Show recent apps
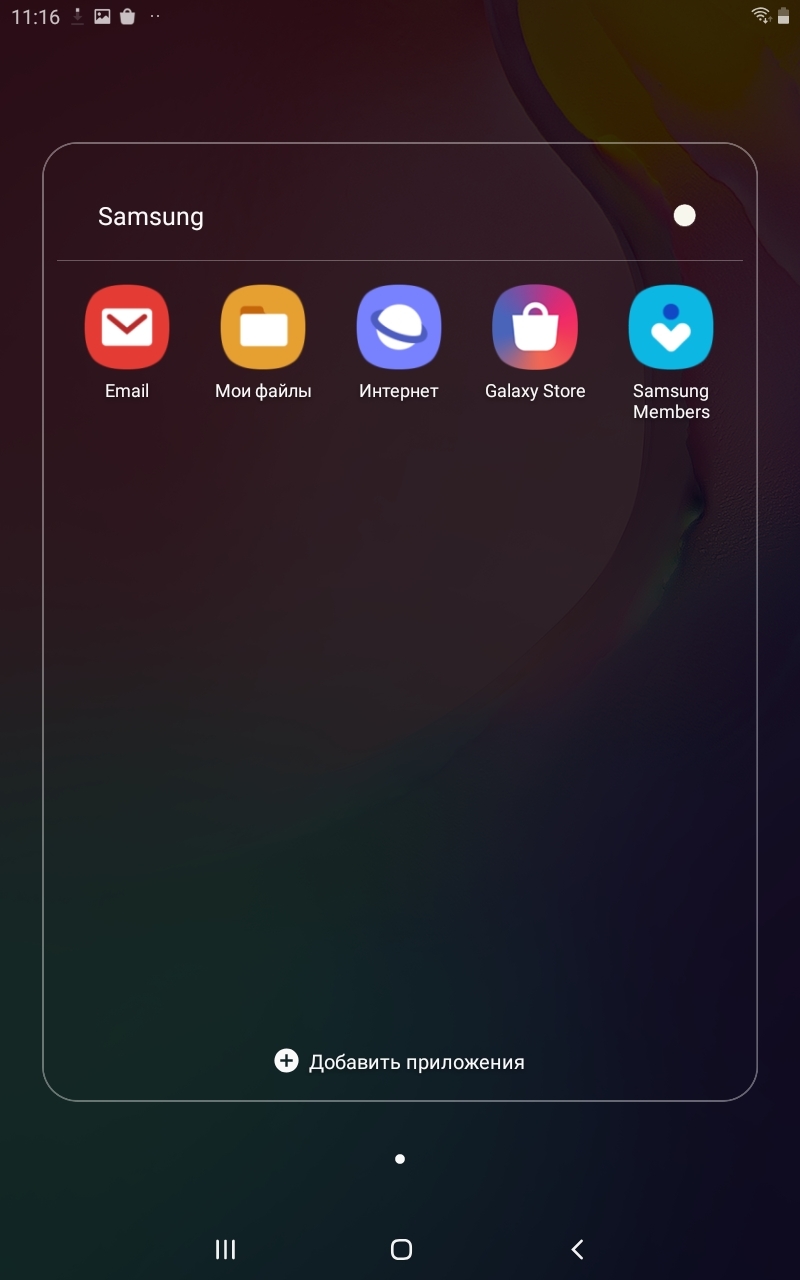 click(x=226, y=1249)
